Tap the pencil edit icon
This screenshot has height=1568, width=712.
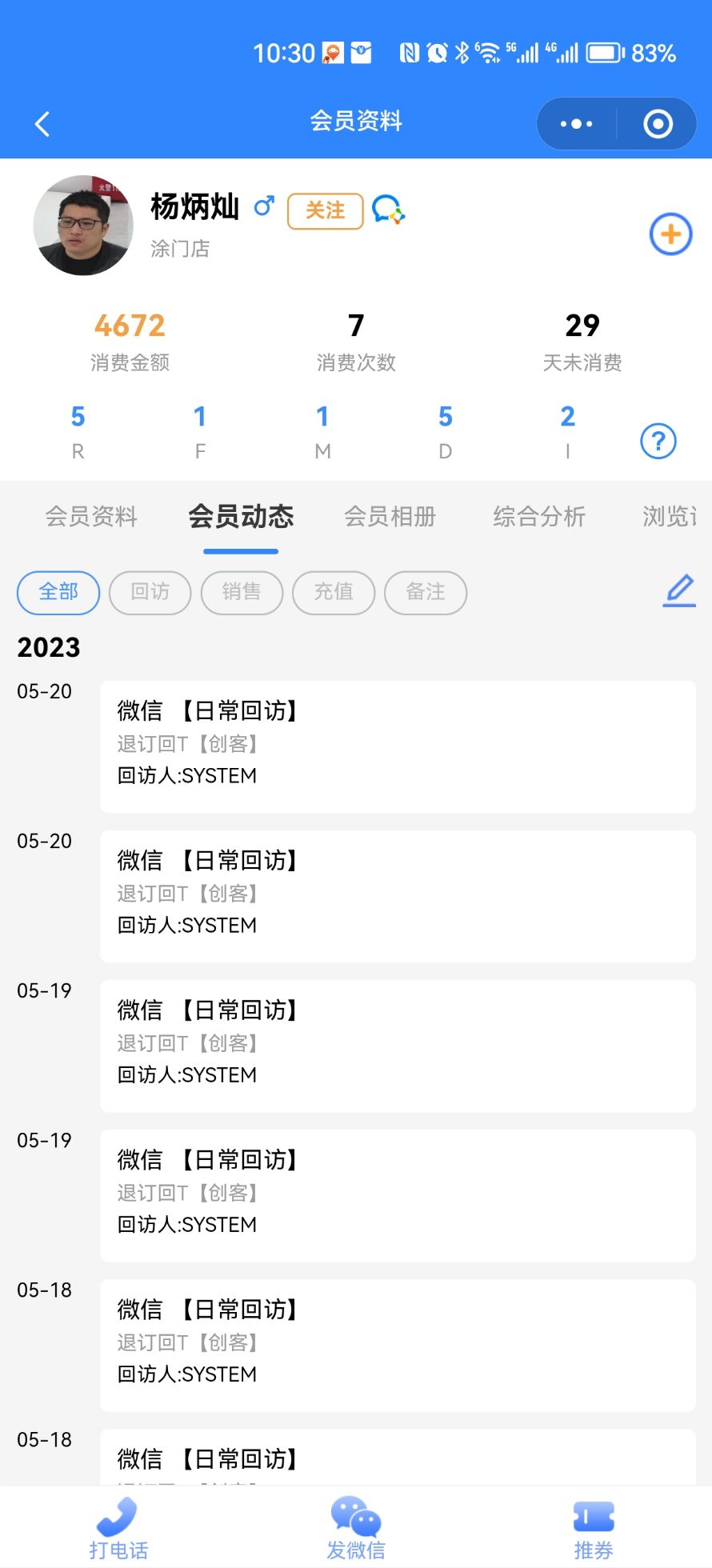679,591
